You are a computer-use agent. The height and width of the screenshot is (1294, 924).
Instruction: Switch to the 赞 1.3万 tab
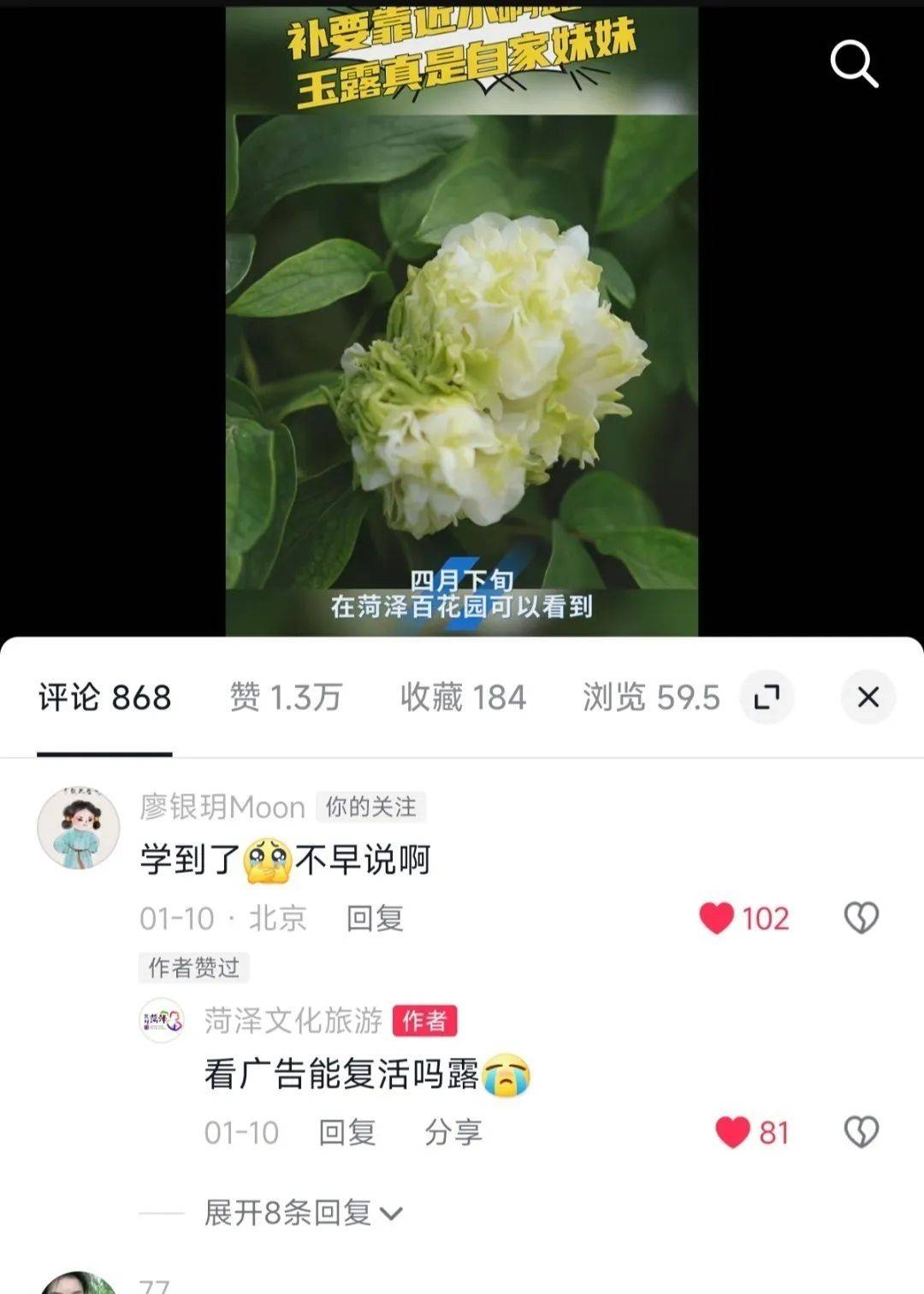286,697
